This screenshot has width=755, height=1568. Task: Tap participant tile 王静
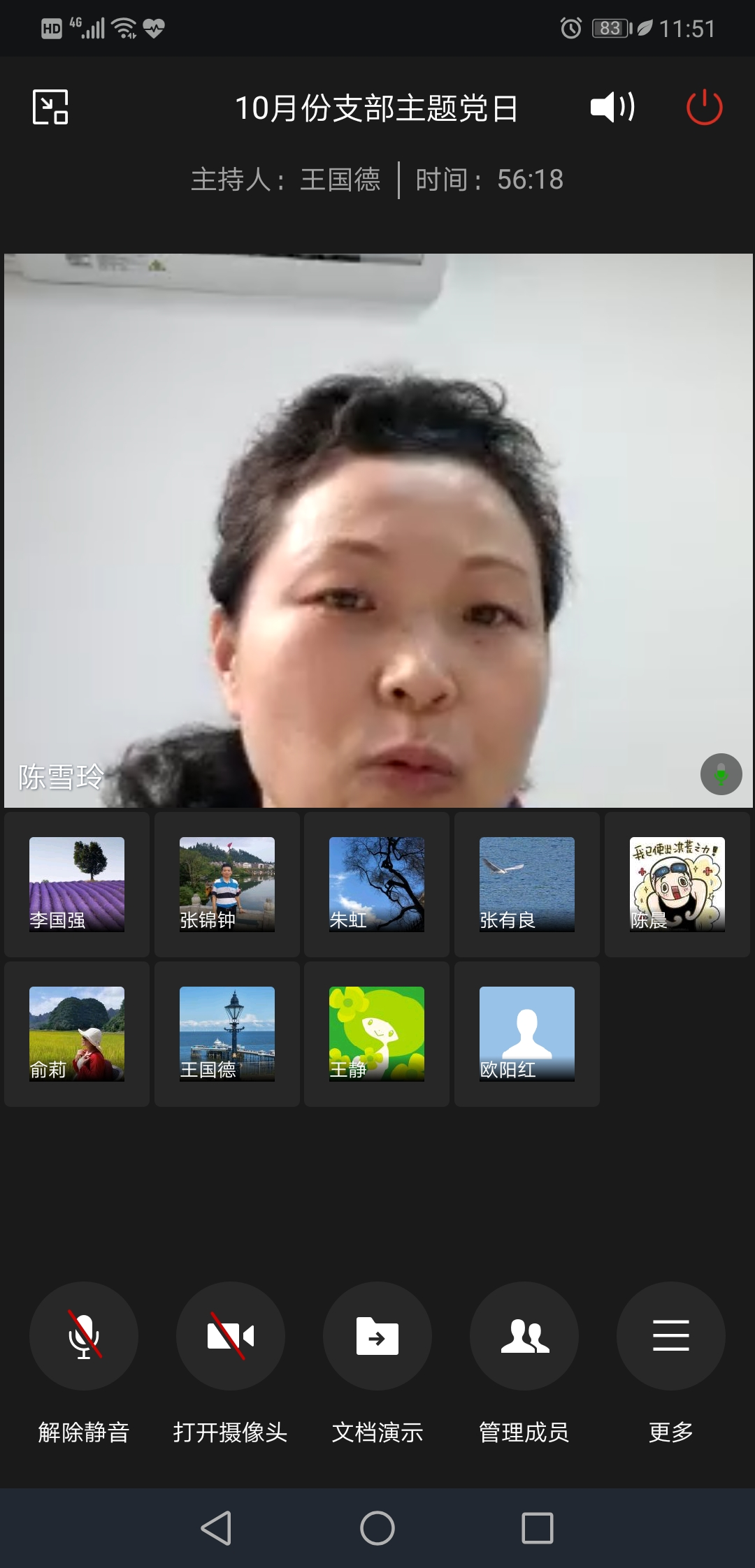(377, 1033)
